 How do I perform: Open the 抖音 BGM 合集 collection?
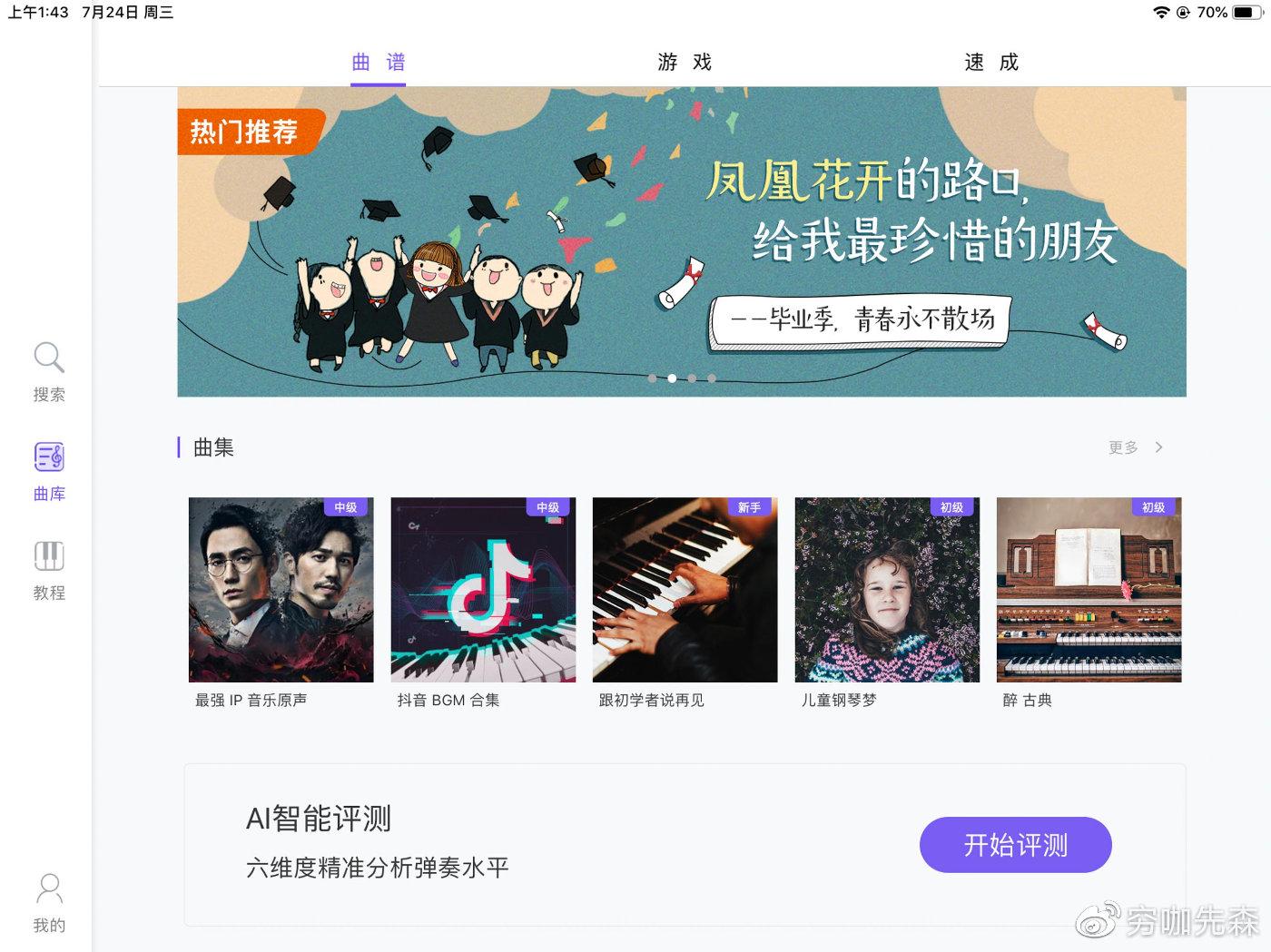(x=483, y=602)
